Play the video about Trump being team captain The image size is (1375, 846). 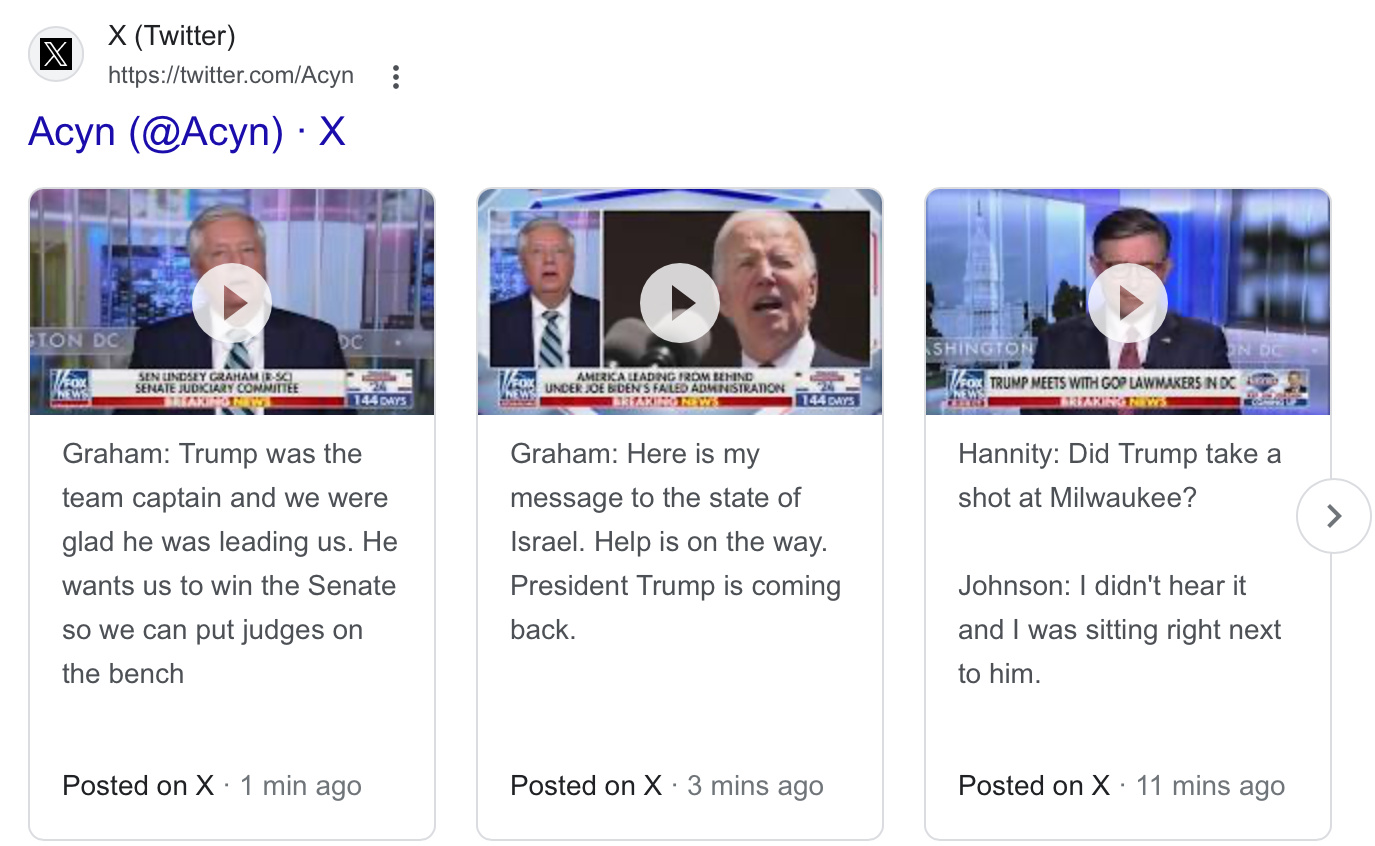point(232,302)
